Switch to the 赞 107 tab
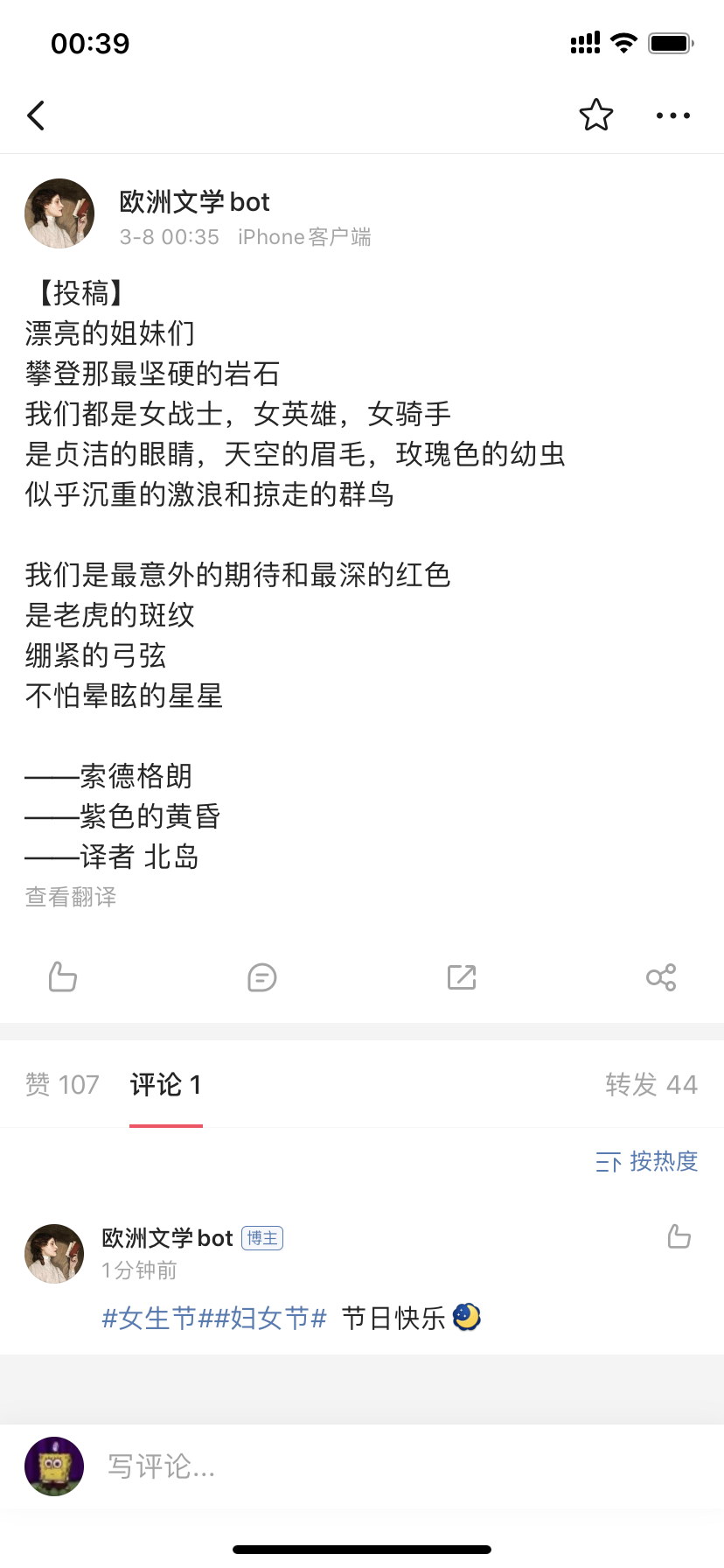The width and height of the screenshot is (724, 1568). (62, 1085)
